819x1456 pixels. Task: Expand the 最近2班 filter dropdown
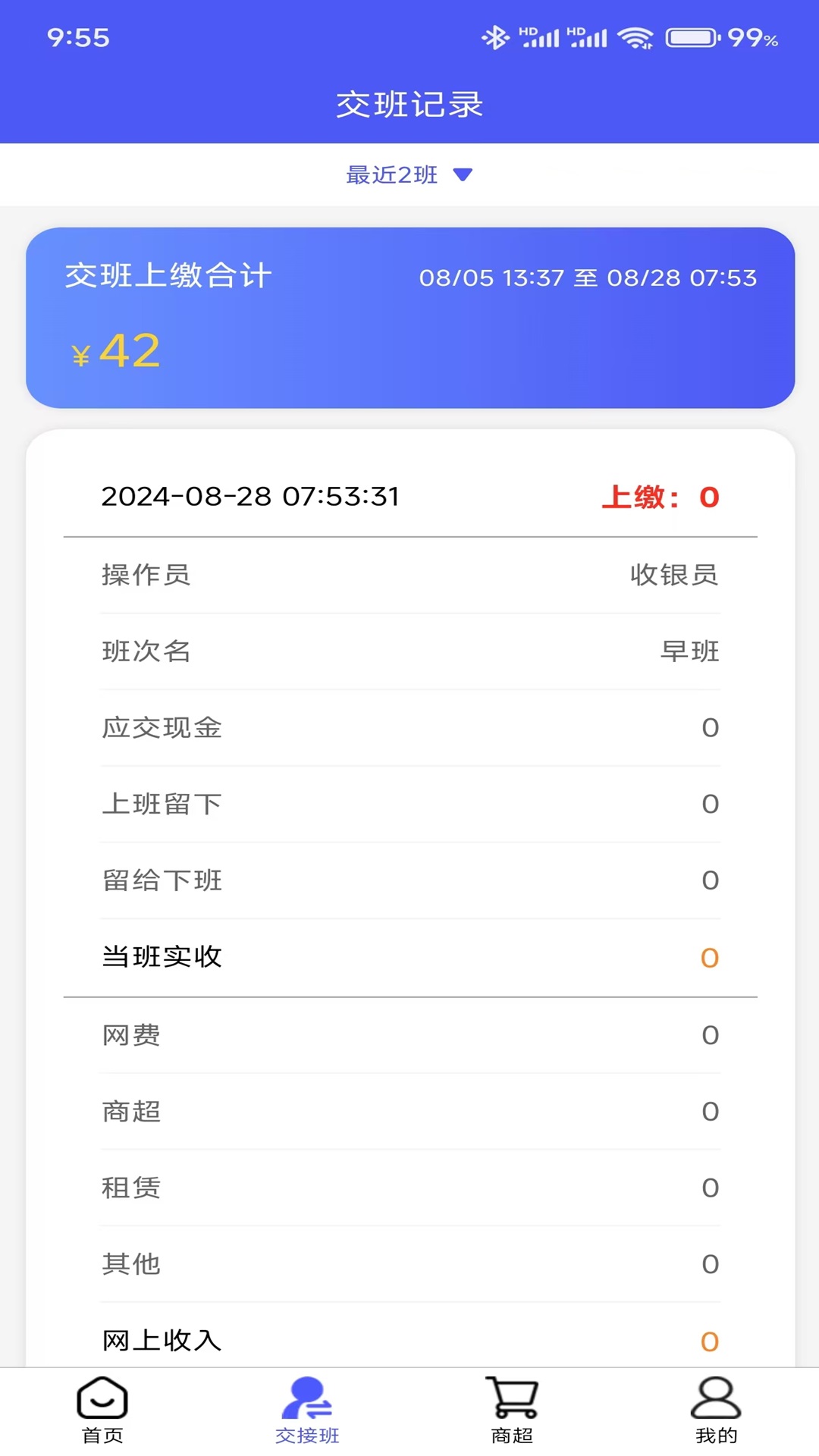(x=392, y=174)
